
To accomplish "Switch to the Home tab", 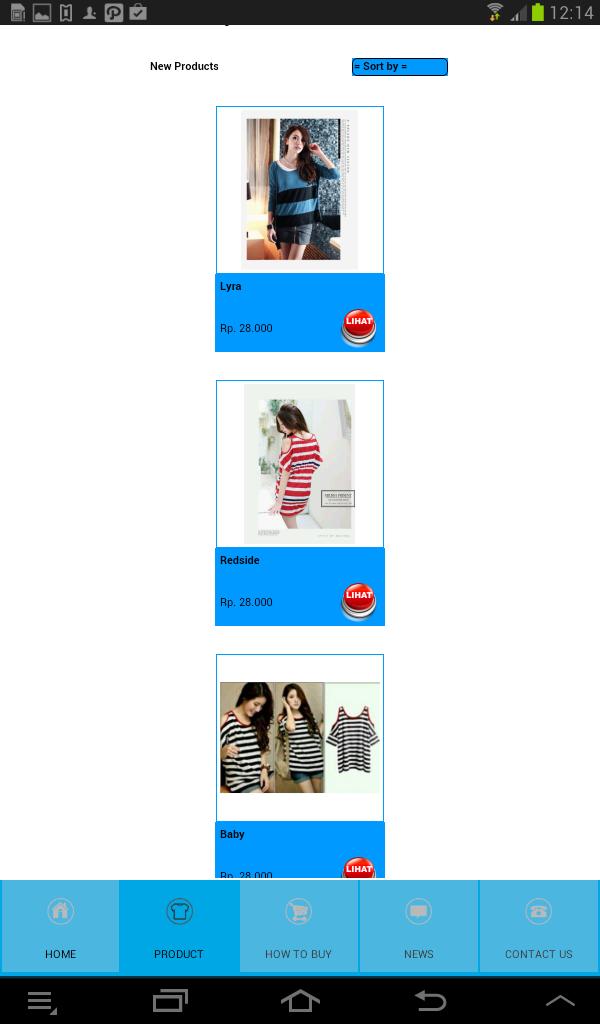I will click(60, 927).
